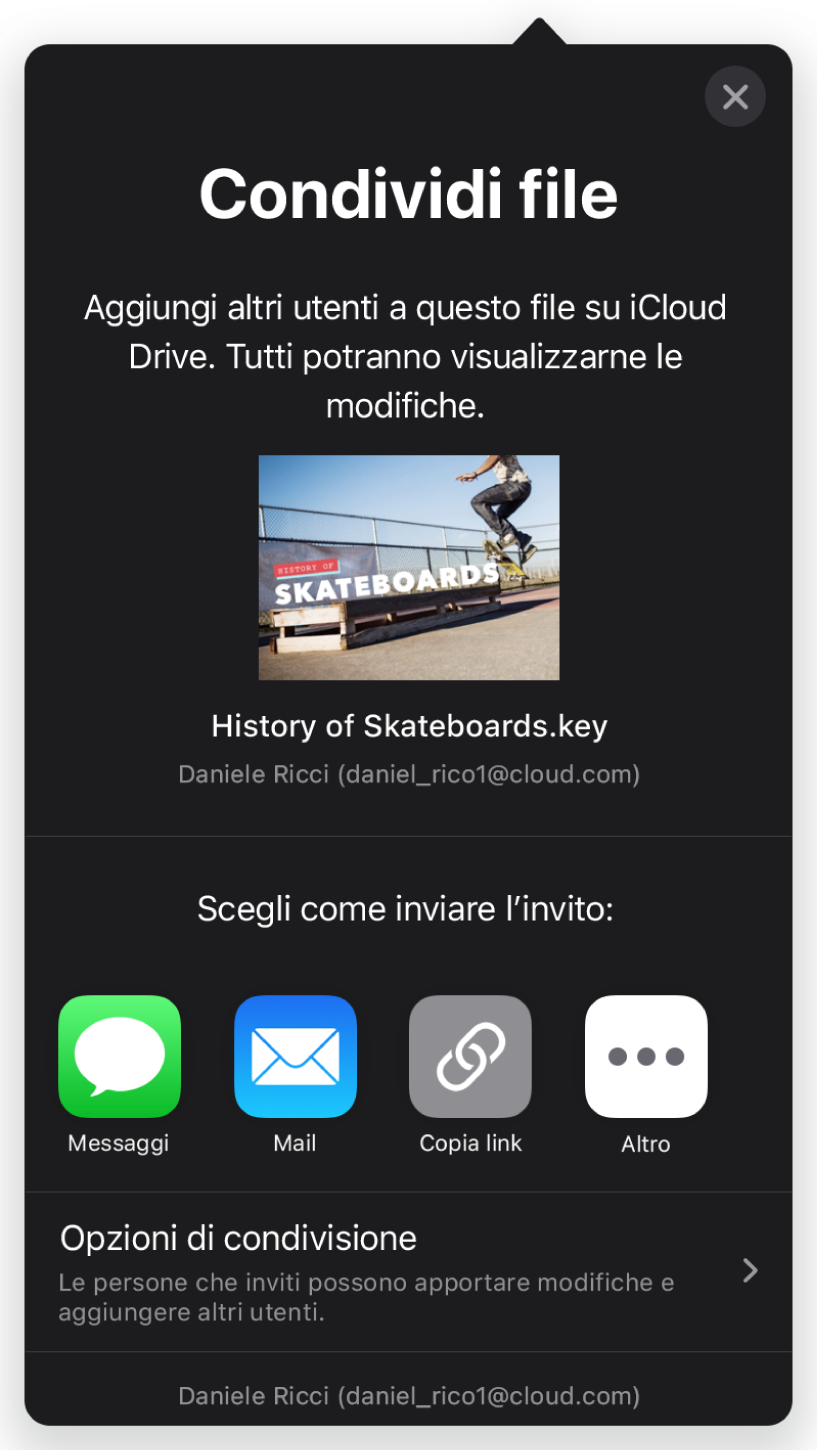
Task: Tap the Daniele Ricci account at the bottom
Action: pos(408,1394)
